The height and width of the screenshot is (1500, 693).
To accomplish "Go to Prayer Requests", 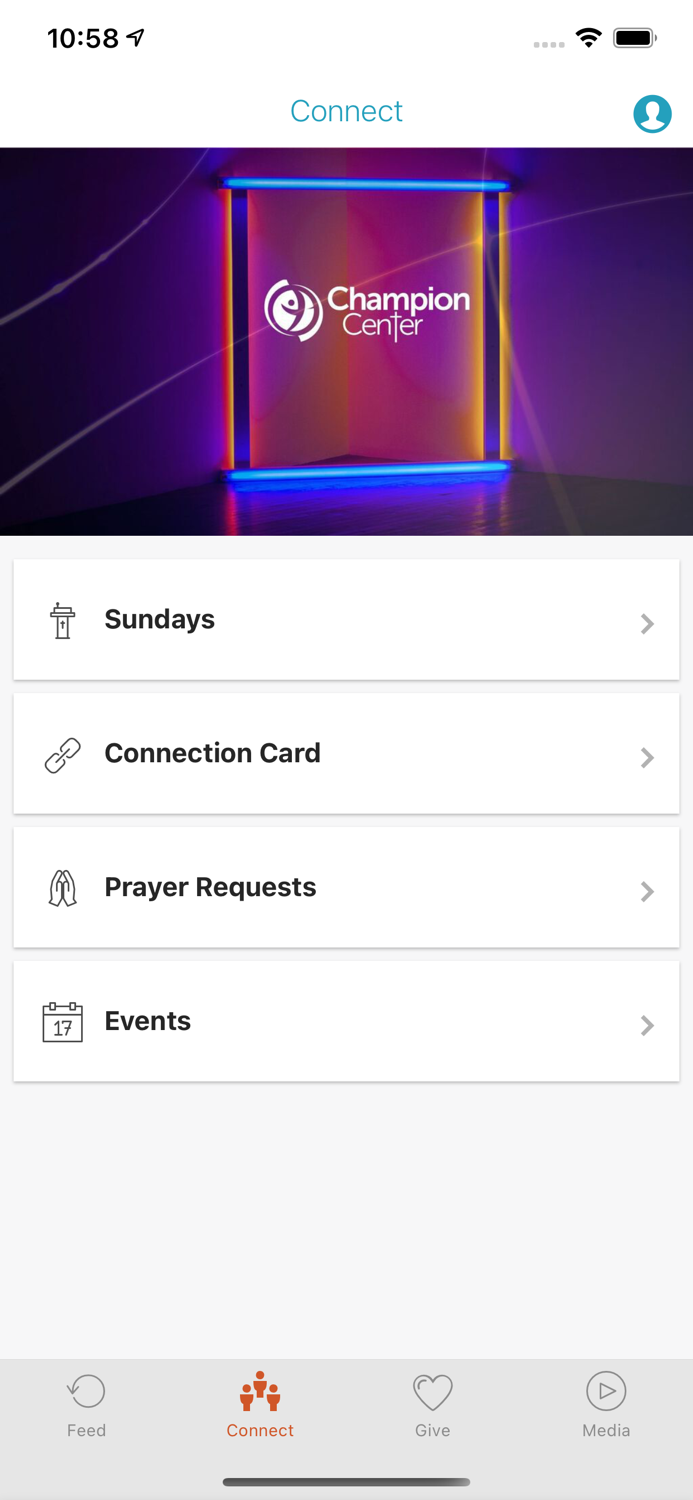I will click(x=346, y=888).
